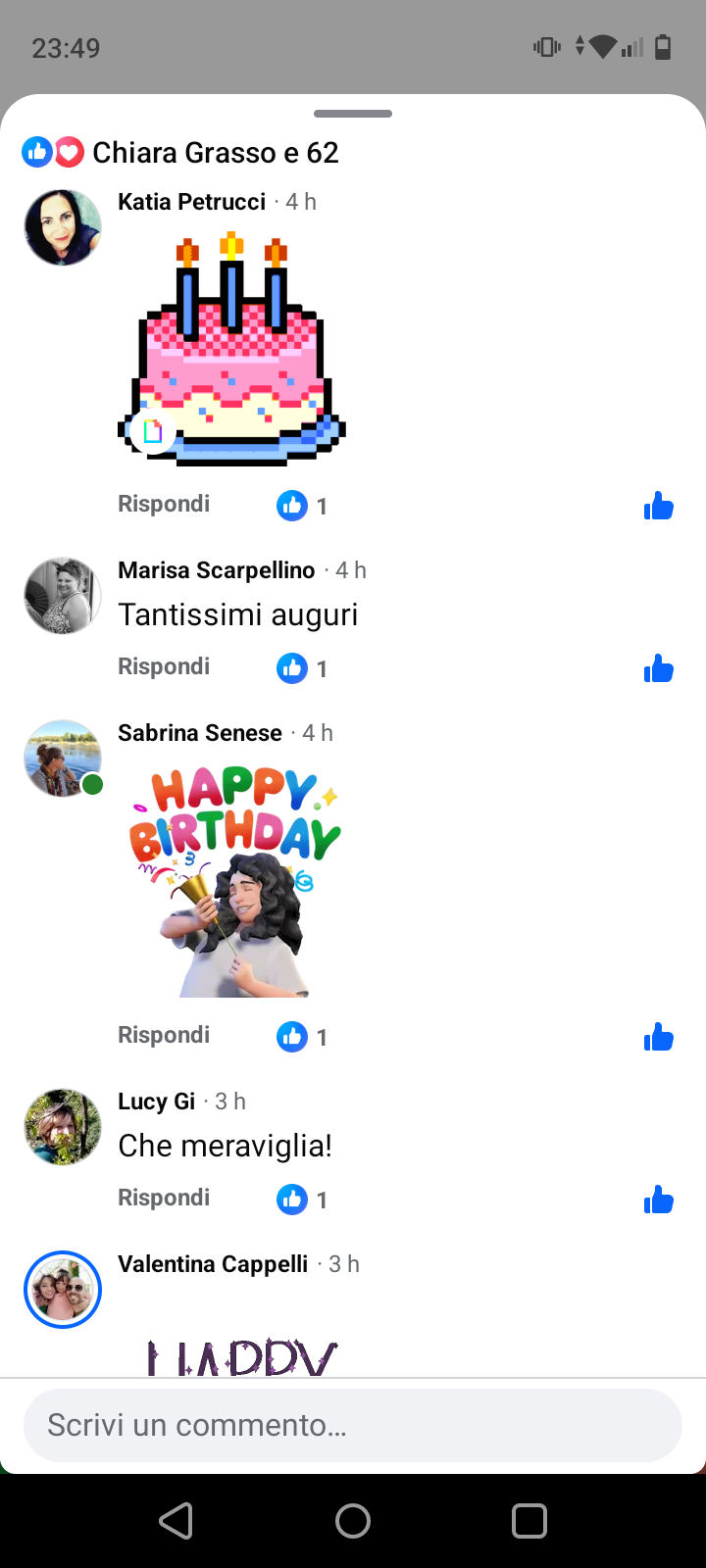See reactions on Marisa Scarpellino's comment
The width and height of the screenshot is (706, 1568).
(301, 668)
